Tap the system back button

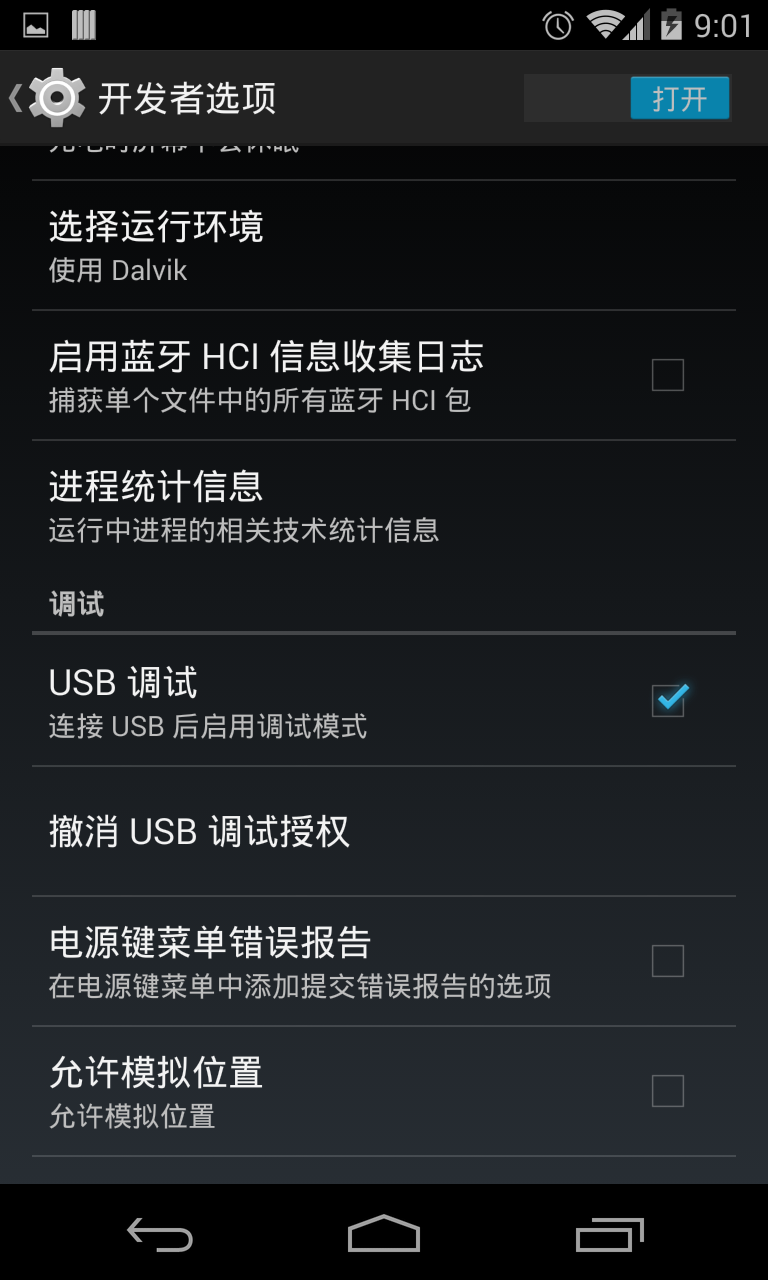pos(160,1235)
